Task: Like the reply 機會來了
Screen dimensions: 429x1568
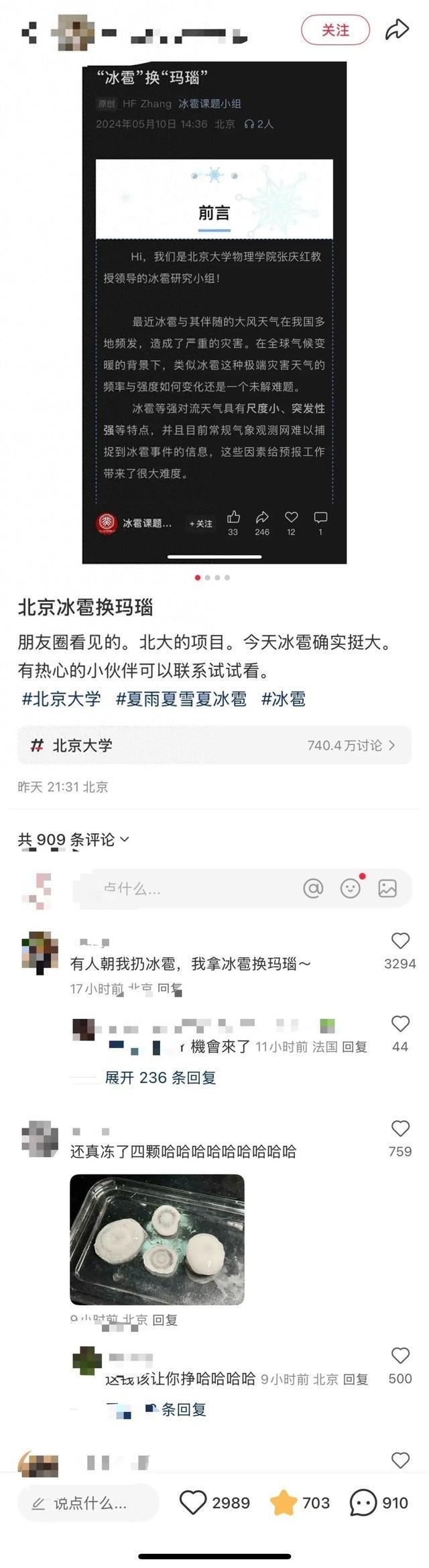Action: (400, 1024)
